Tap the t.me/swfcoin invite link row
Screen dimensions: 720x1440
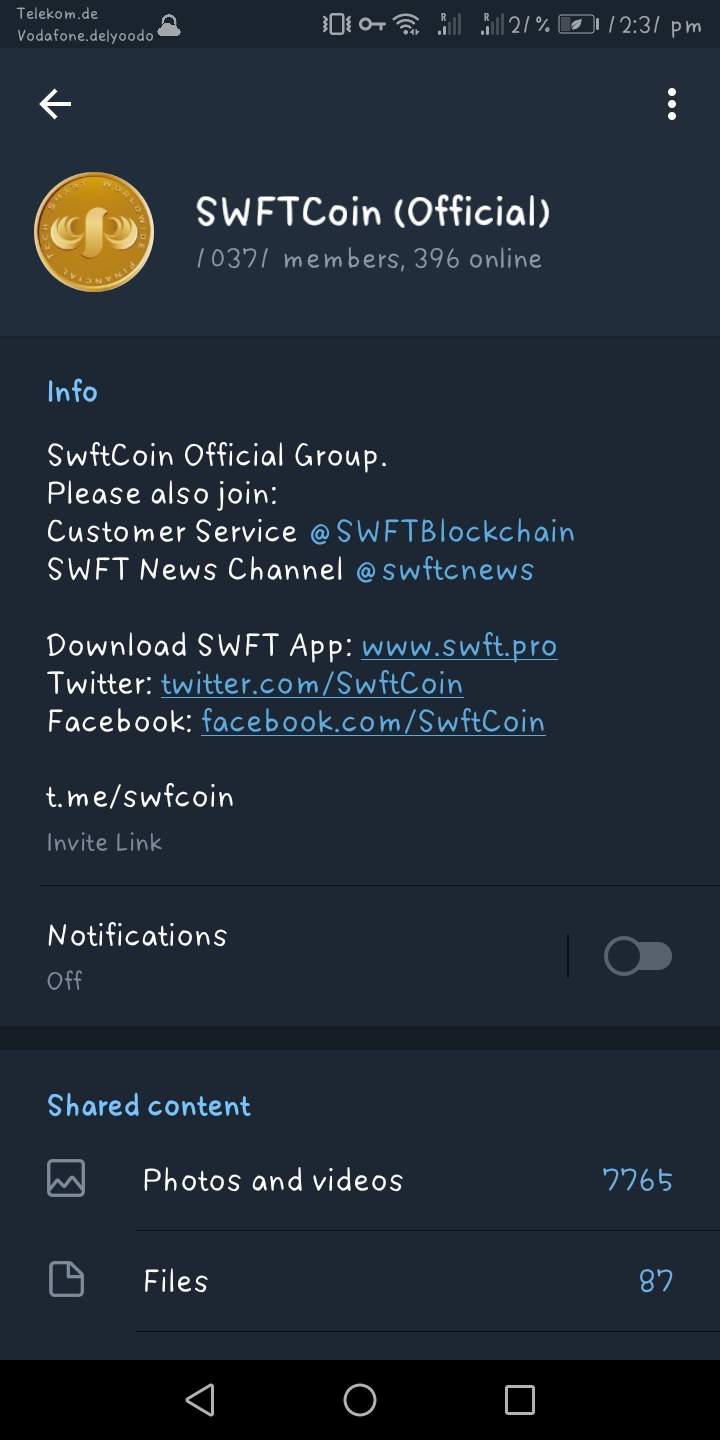tap(140, 815)
